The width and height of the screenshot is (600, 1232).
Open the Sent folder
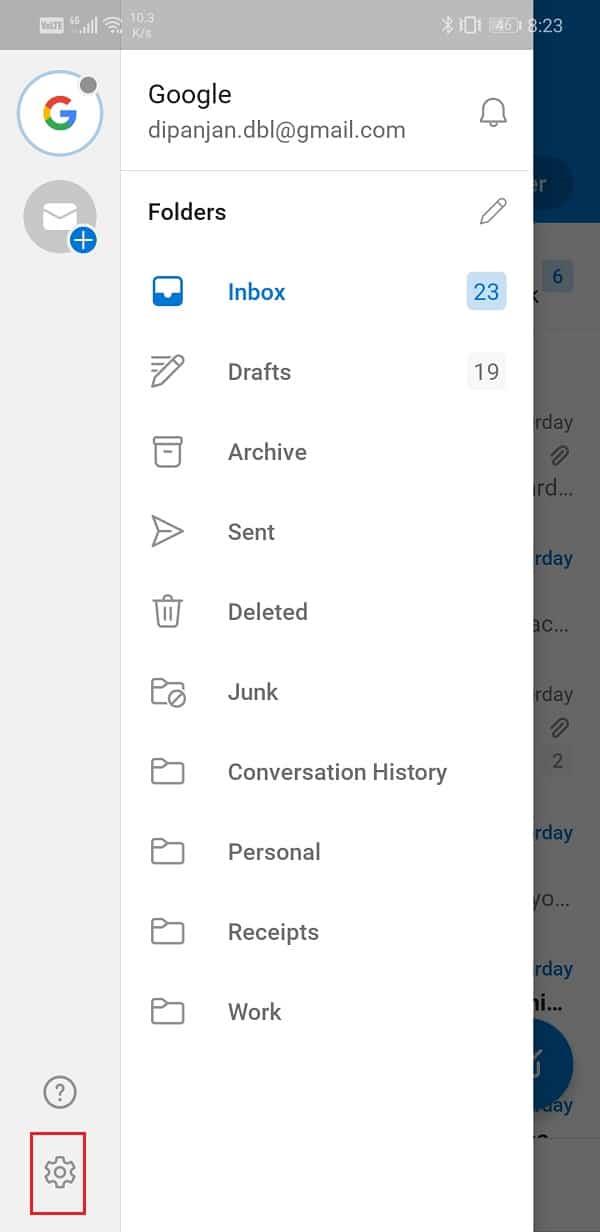tap(251, 532)
